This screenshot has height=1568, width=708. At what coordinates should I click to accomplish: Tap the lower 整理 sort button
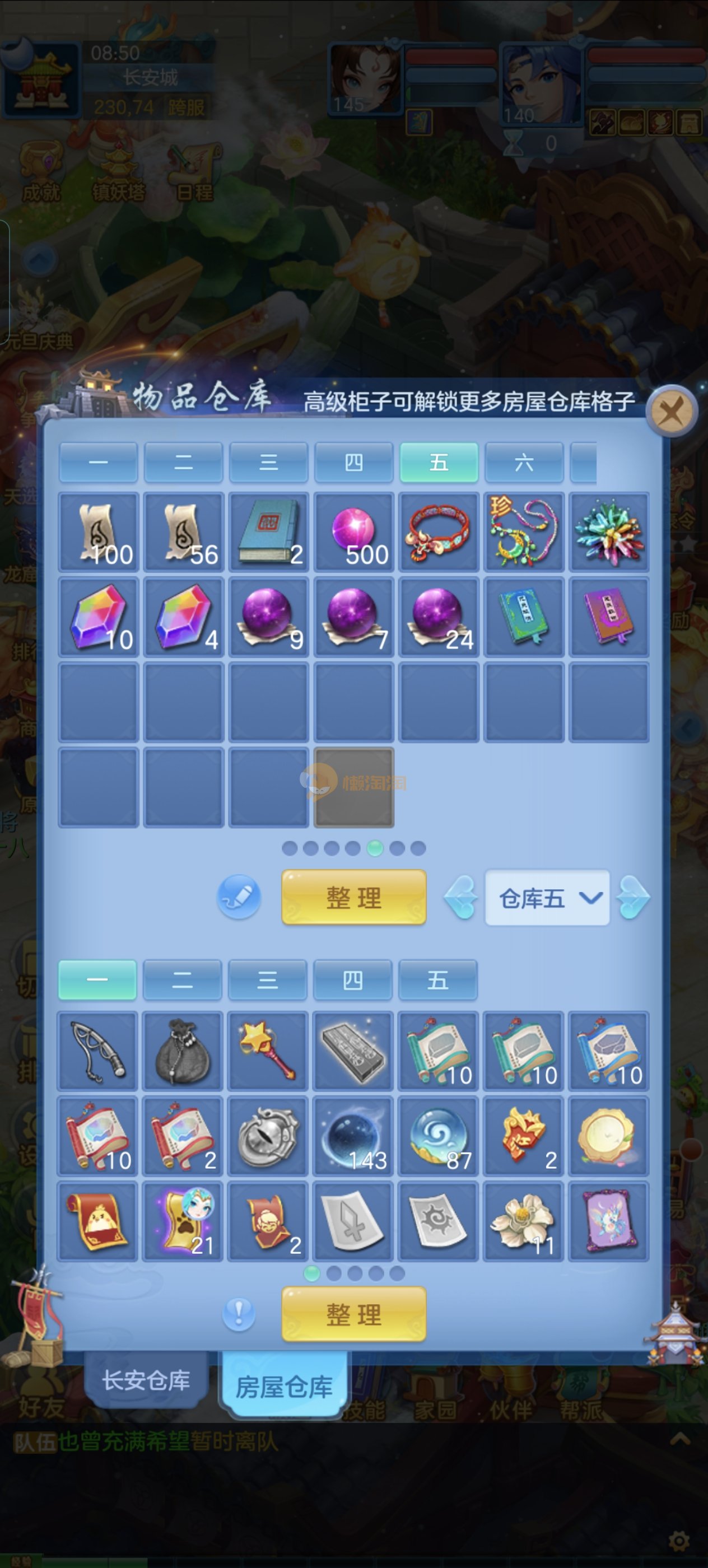[353, 1314]
